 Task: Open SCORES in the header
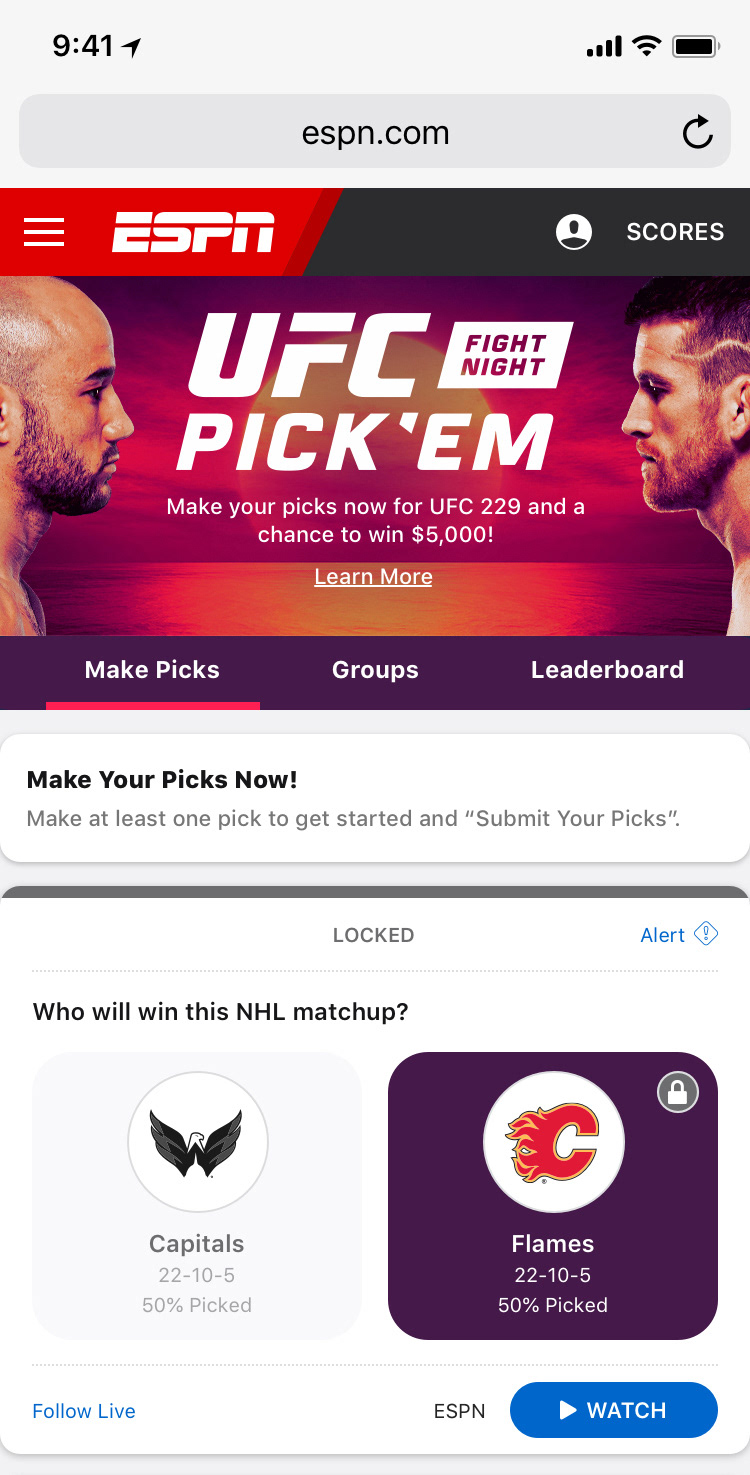tap(675, 232)
